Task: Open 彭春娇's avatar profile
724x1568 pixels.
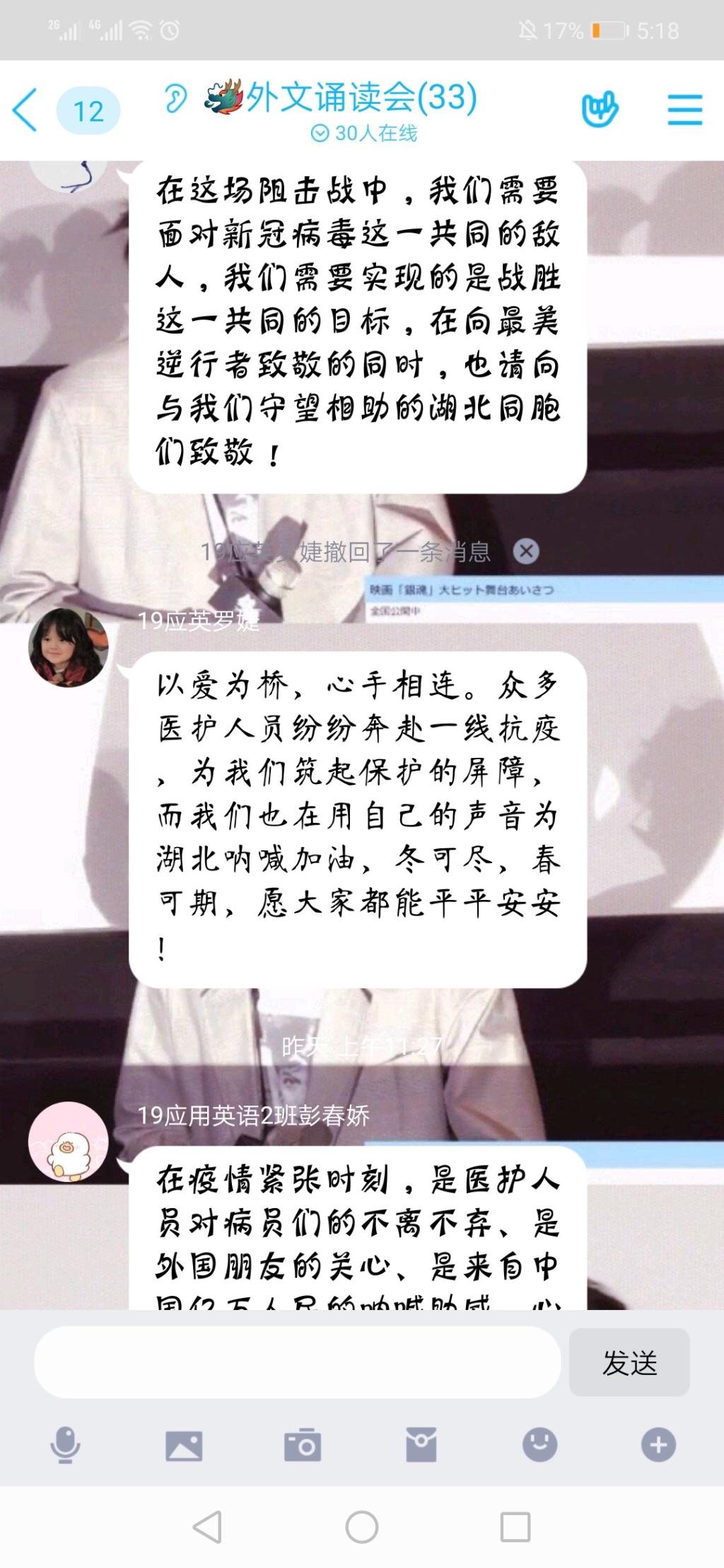Action: point(68,1141)
